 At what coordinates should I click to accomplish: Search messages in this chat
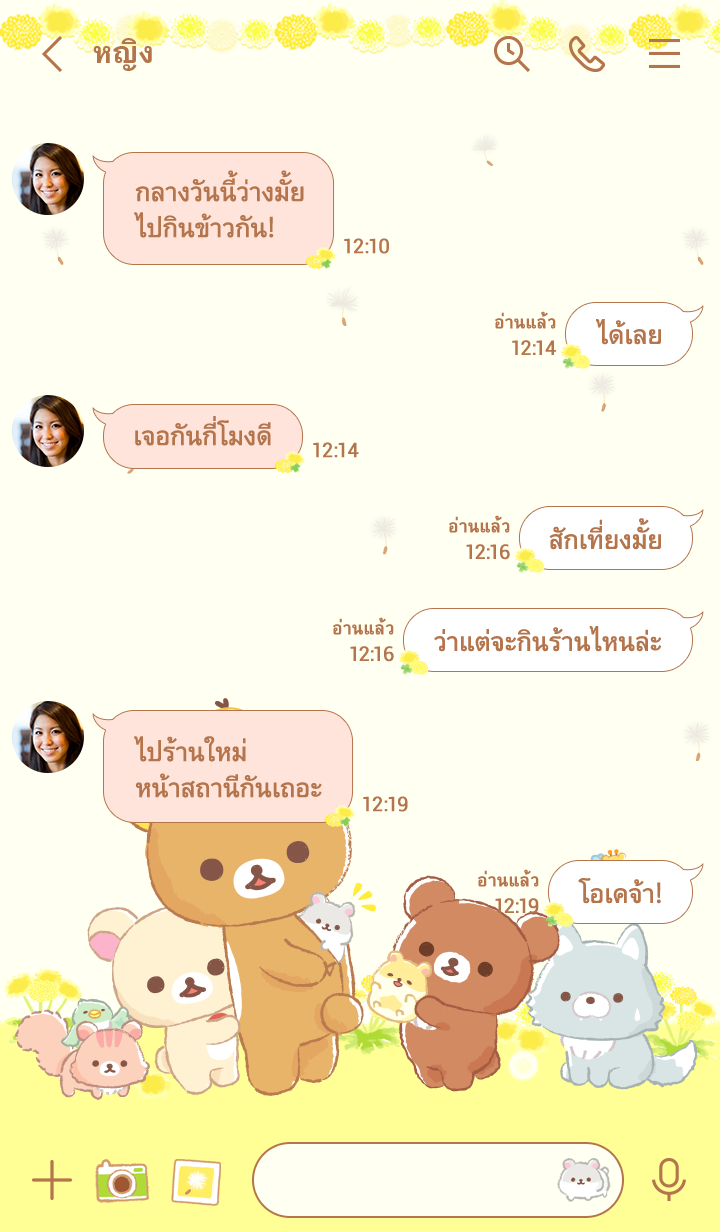click(x=511, y=54)
